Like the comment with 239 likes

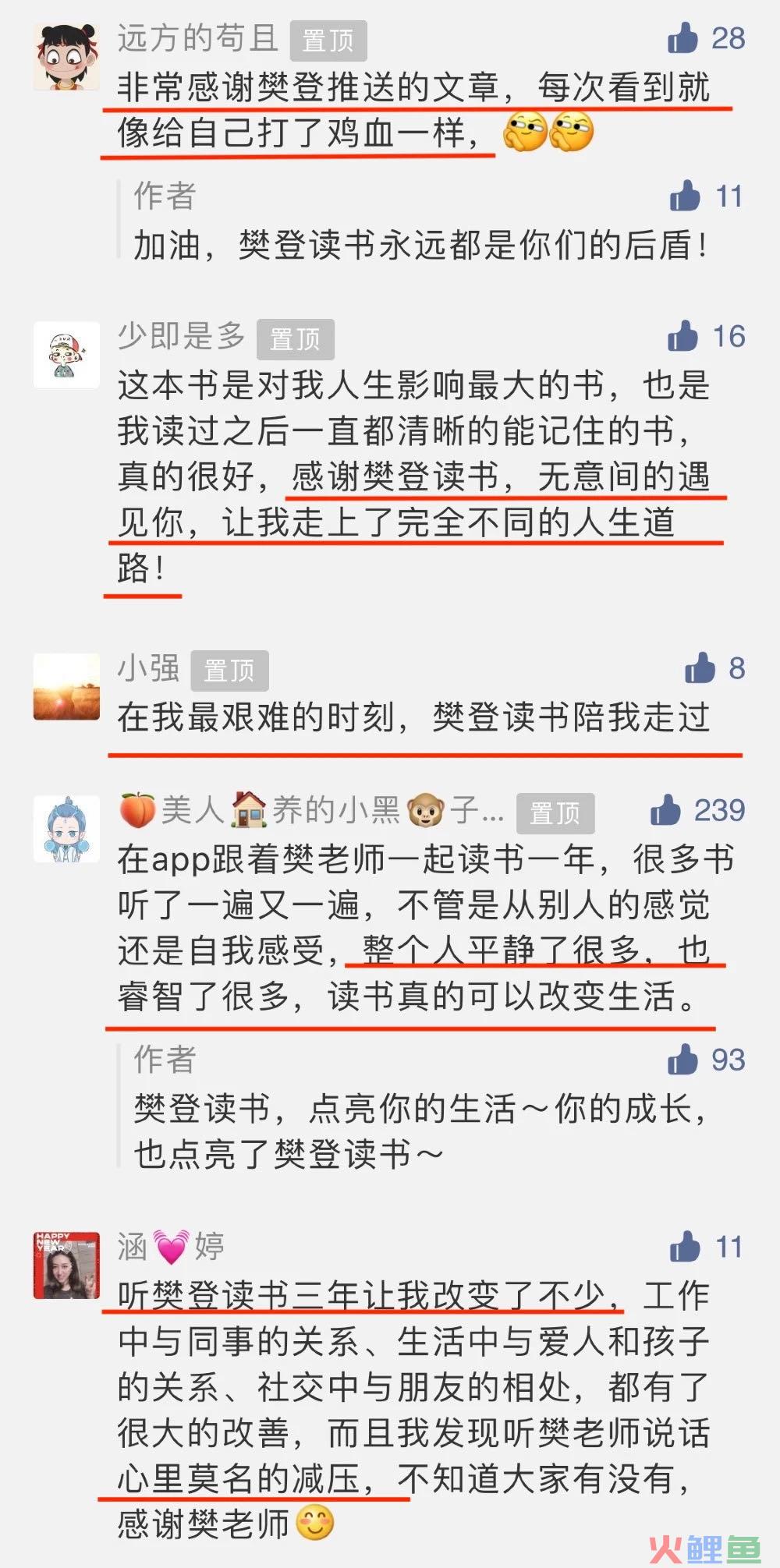click(665, 810)
